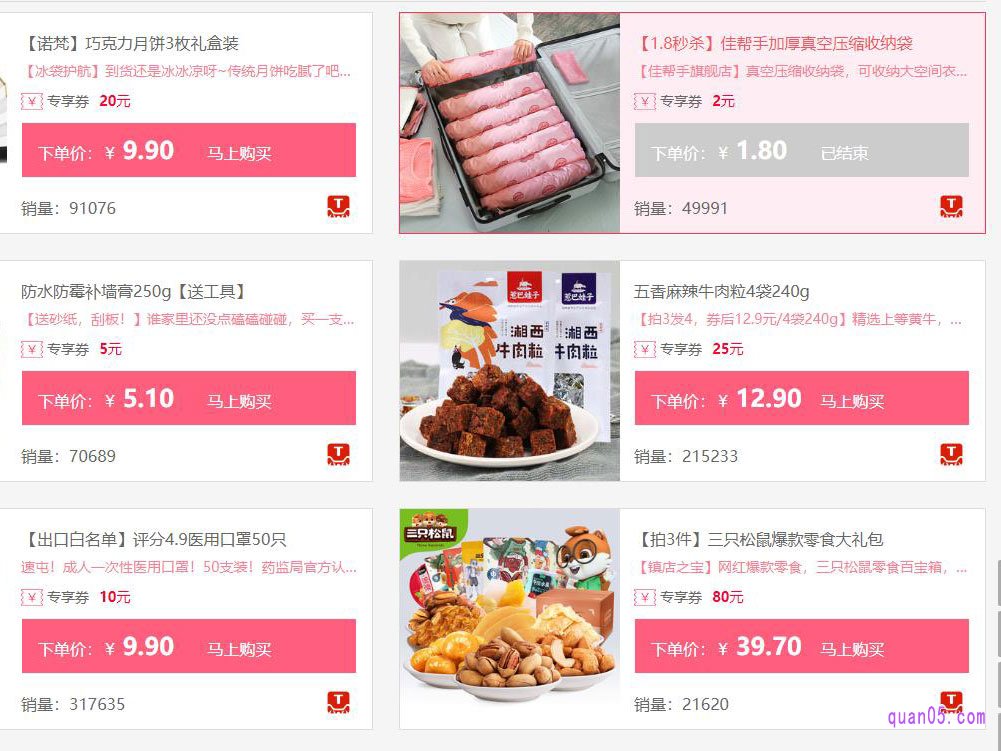
Task: Buy 五香麻辣牛肉粒 at 12.90
Action: [852, 401]
